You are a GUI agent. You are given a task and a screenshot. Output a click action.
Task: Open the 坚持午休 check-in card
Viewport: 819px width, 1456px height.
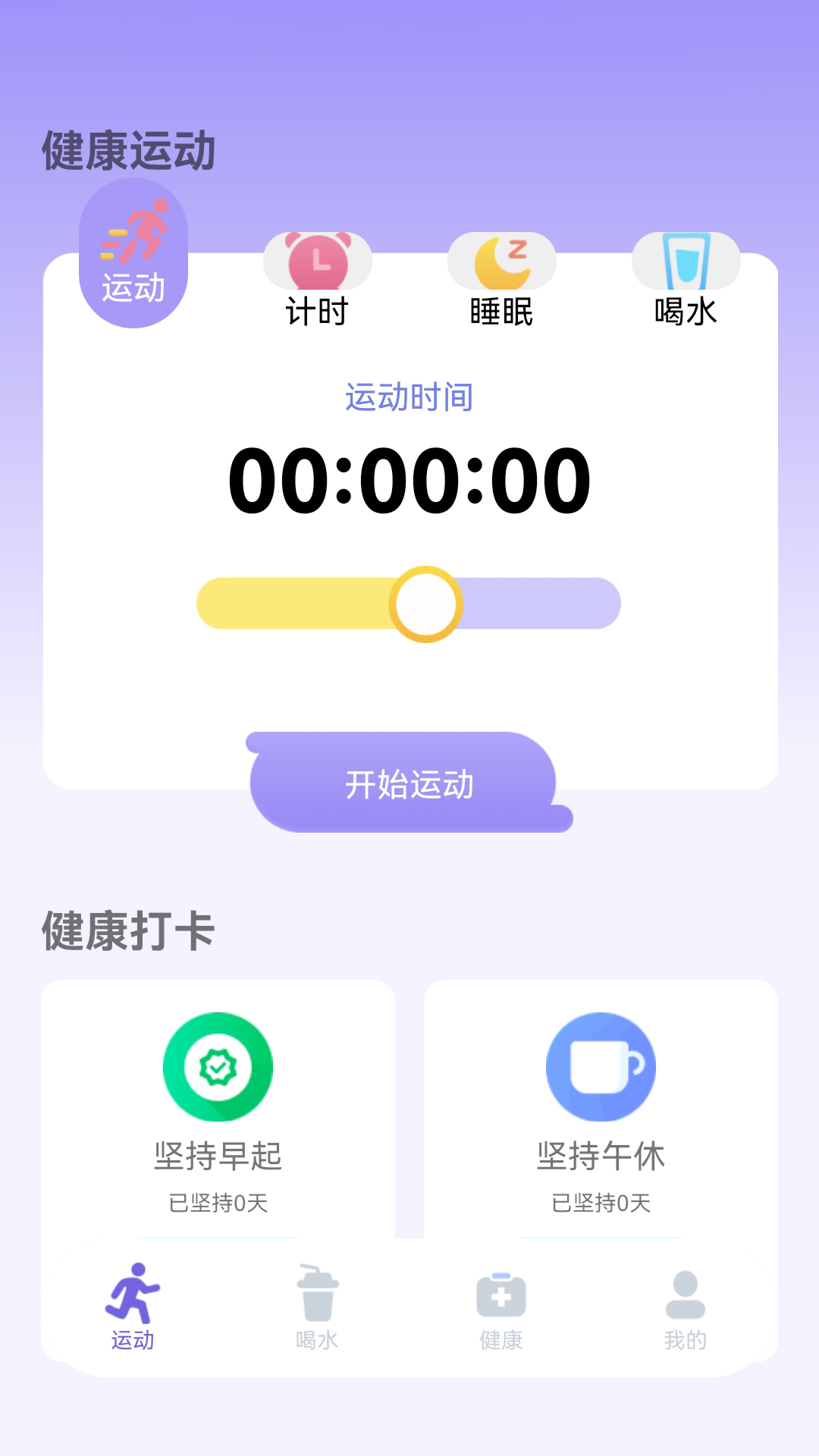(601, 1107)
